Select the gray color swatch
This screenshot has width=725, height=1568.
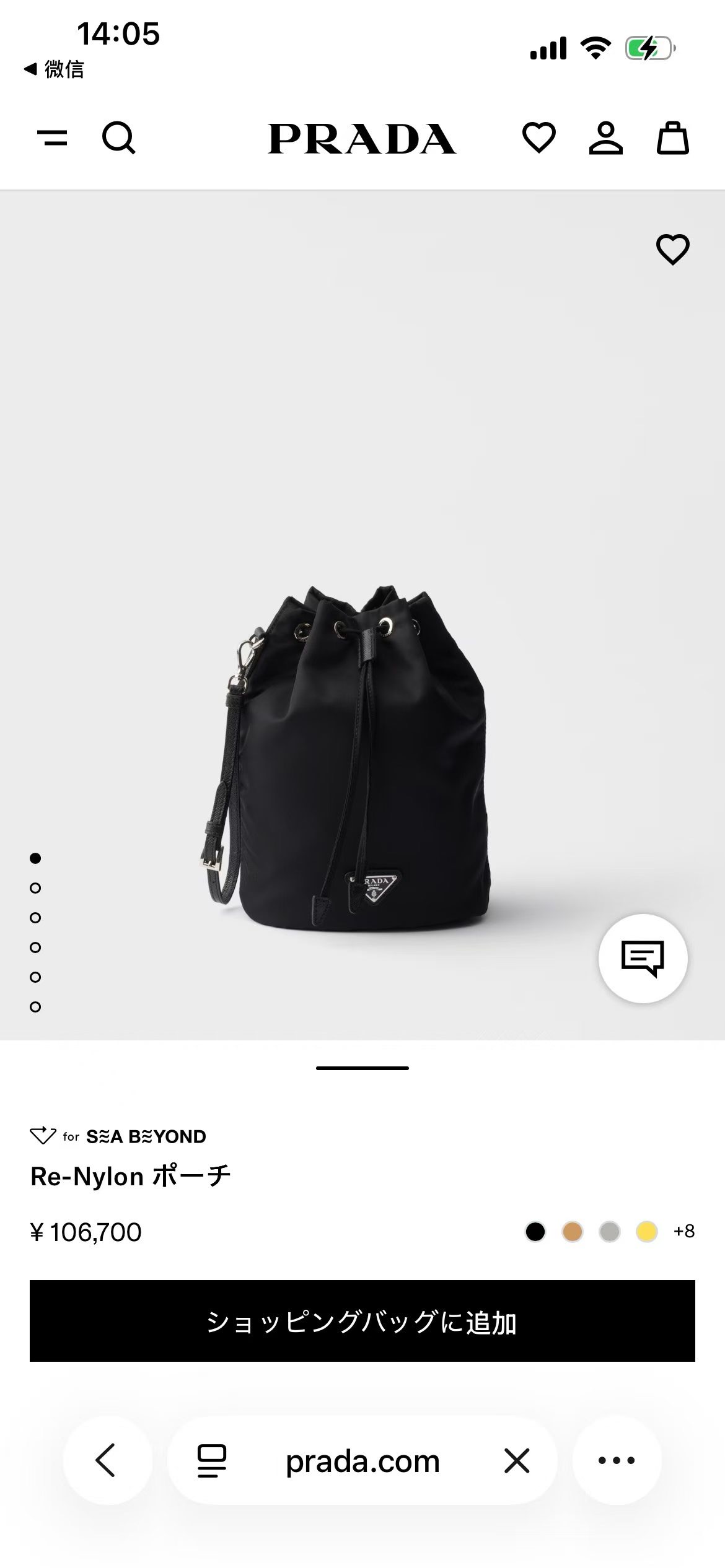click(x=609, y=1232)
